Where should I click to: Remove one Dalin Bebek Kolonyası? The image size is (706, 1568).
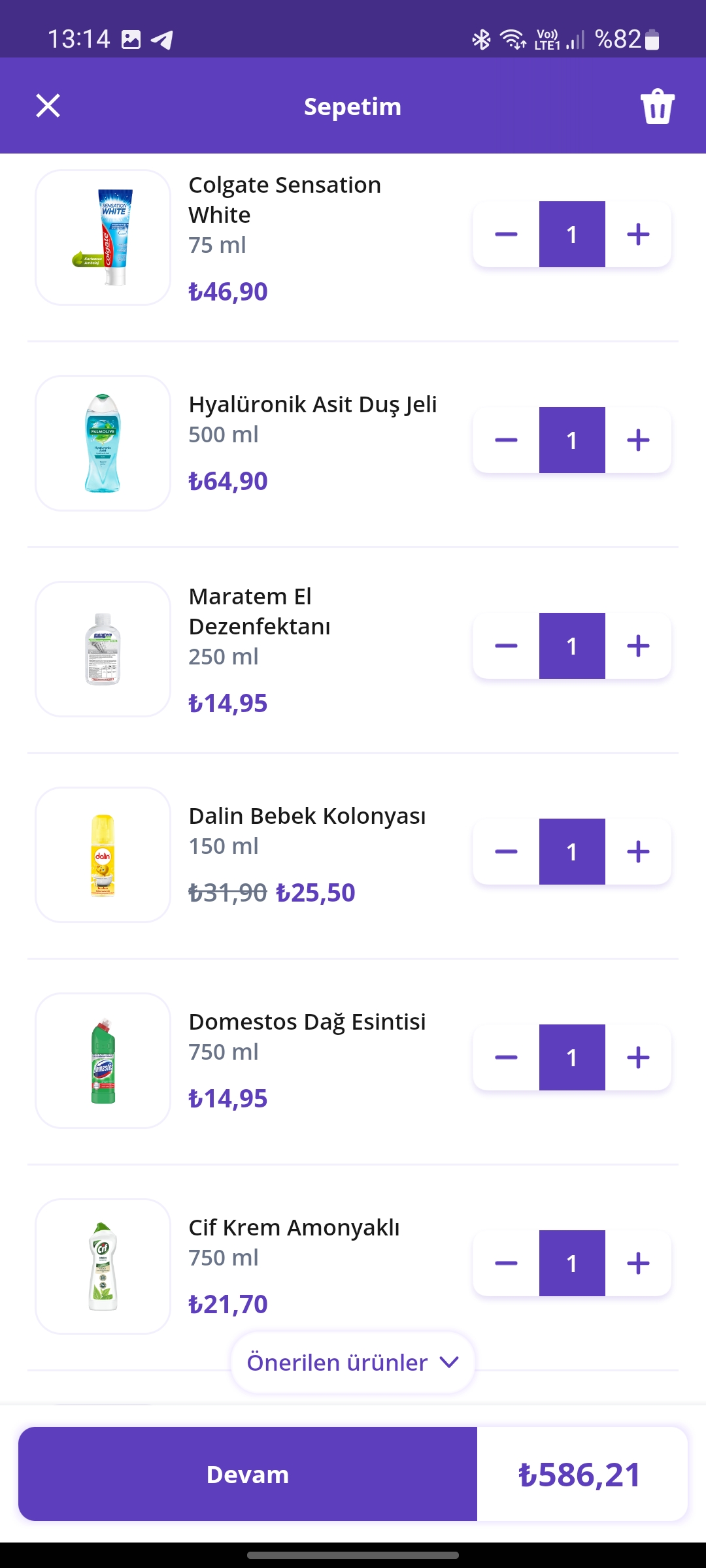click(x=506, y=851)
